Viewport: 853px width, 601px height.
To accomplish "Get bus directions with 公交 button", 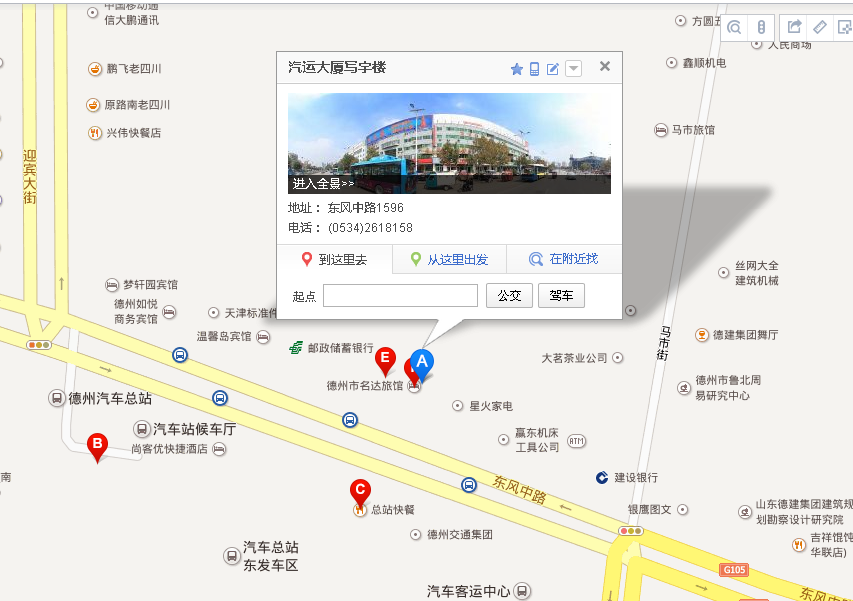I will pyautogui.click(x=509, y=296).
